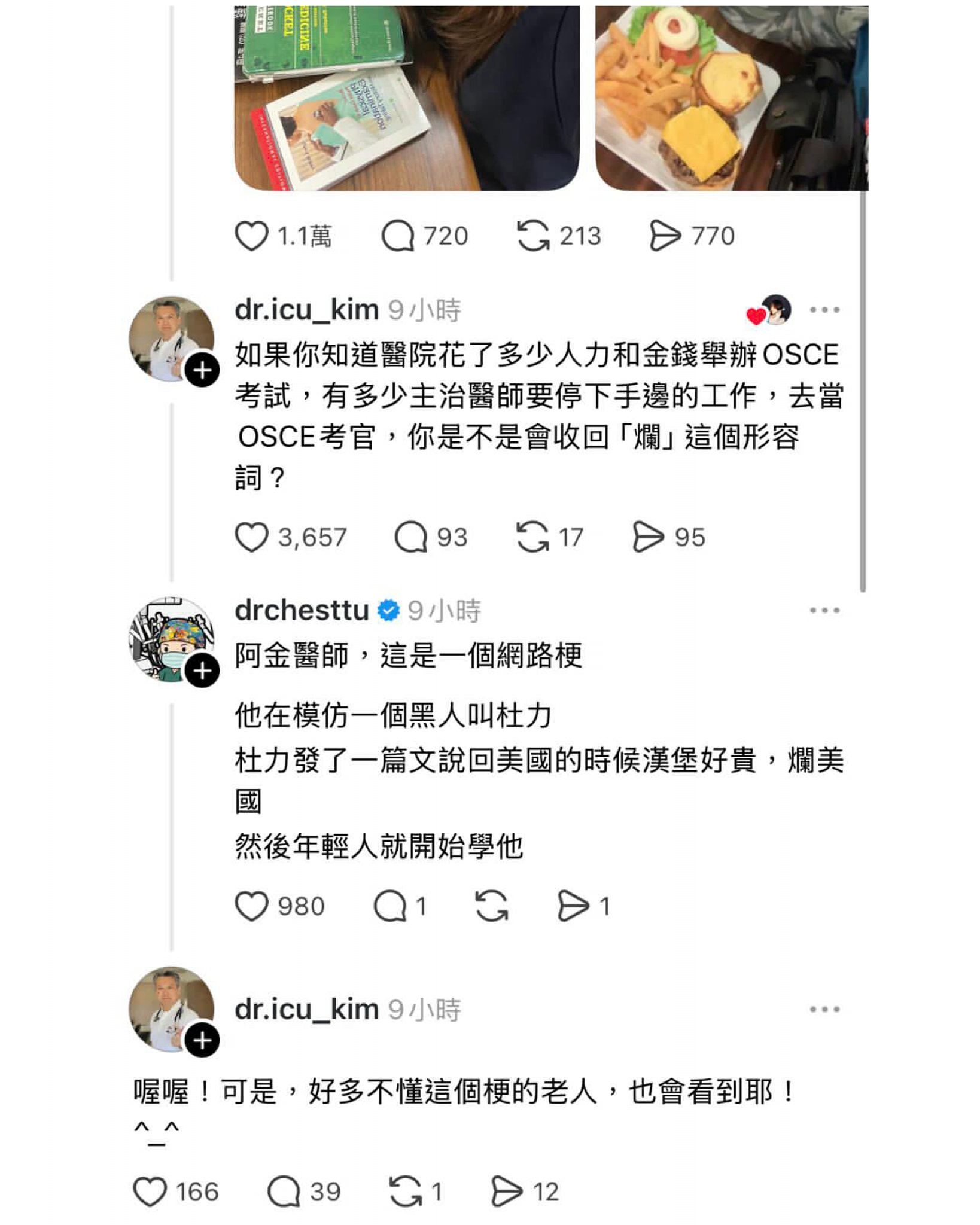The image size is (980, 1225).
Task: Follow drchesttu using the avatar plus badge
Action: click(202, 672)
